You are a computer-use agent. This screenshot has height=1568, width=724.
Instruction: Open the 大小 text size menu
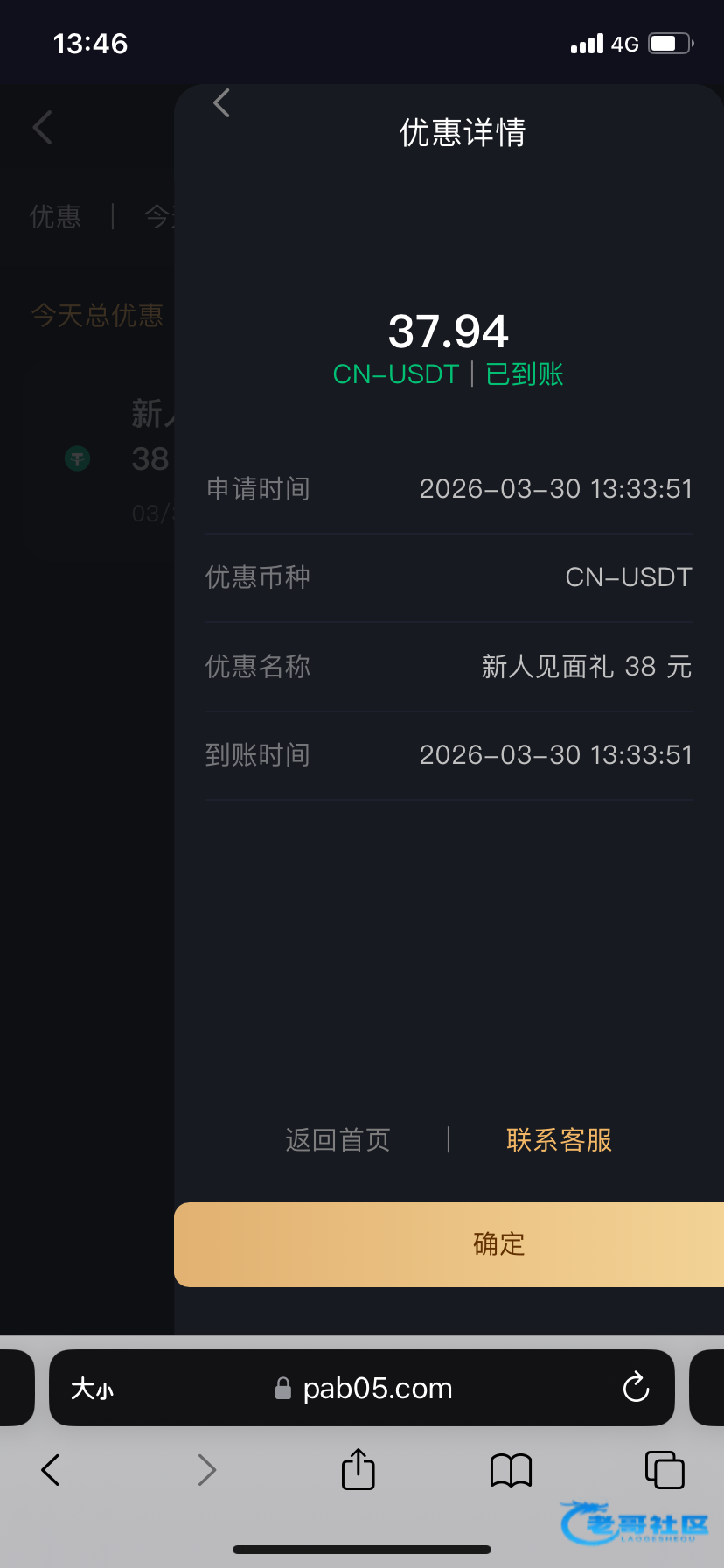[93, 1389]
